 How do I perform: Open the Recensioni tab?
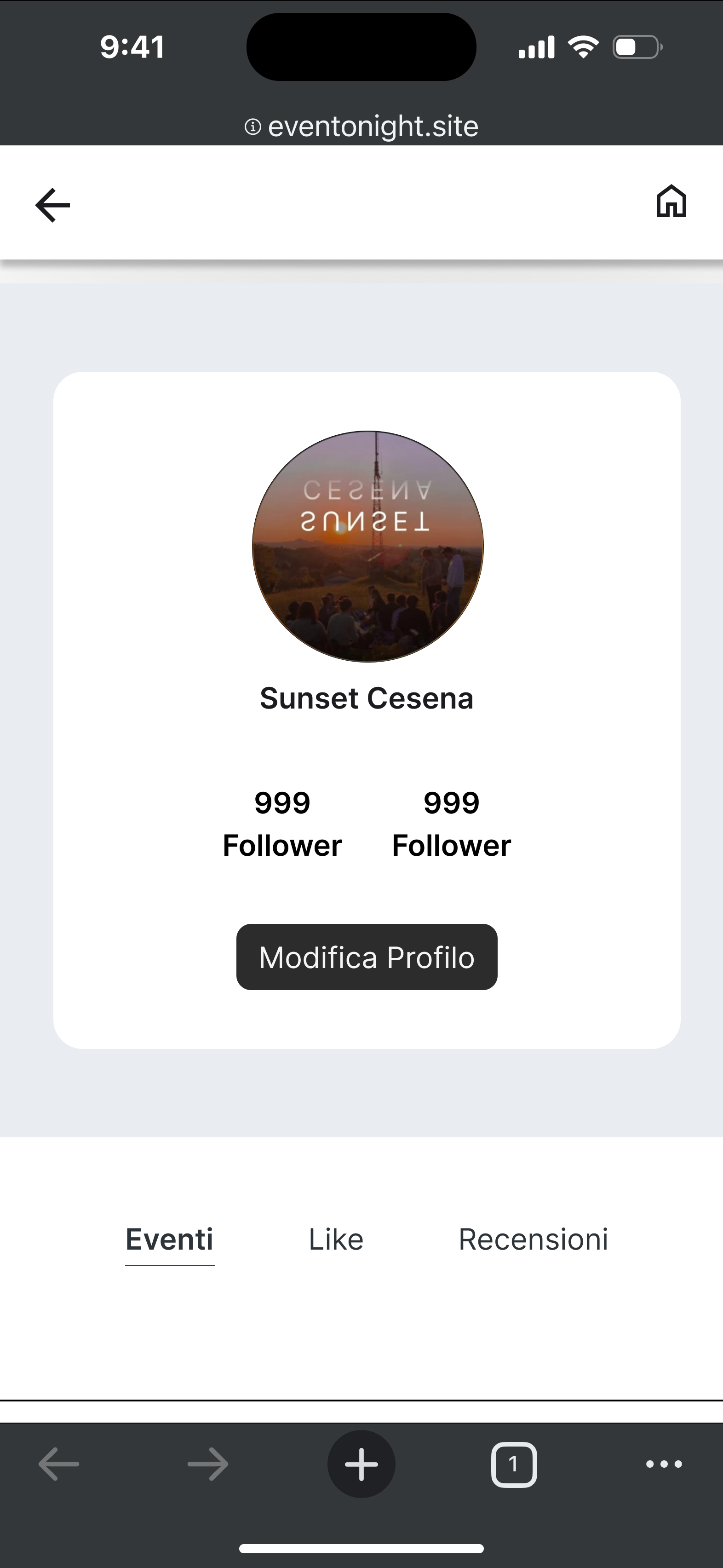pyautogui.click(x=534, y=1239)
